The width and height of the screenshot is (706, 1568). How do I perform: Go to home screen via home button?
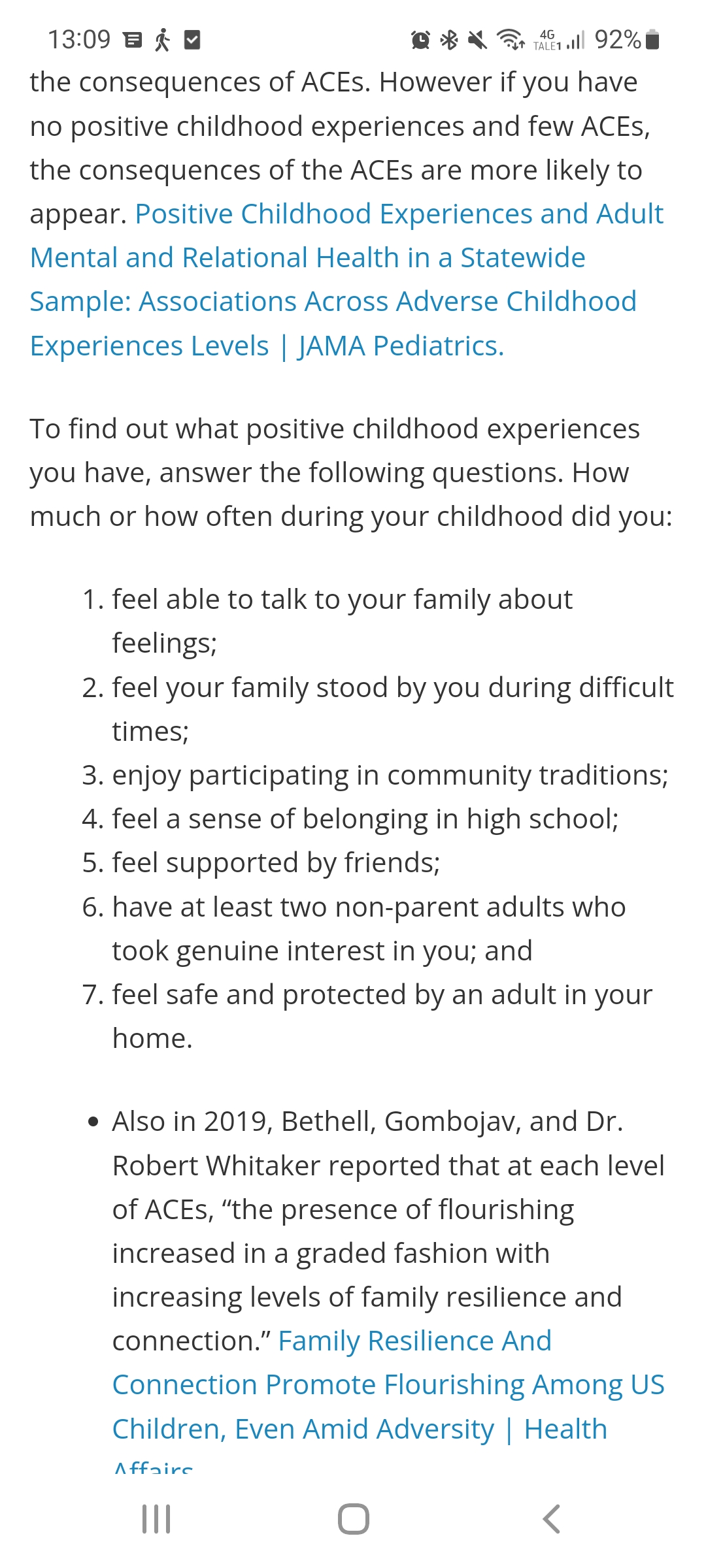click(x=353, y=1518)
